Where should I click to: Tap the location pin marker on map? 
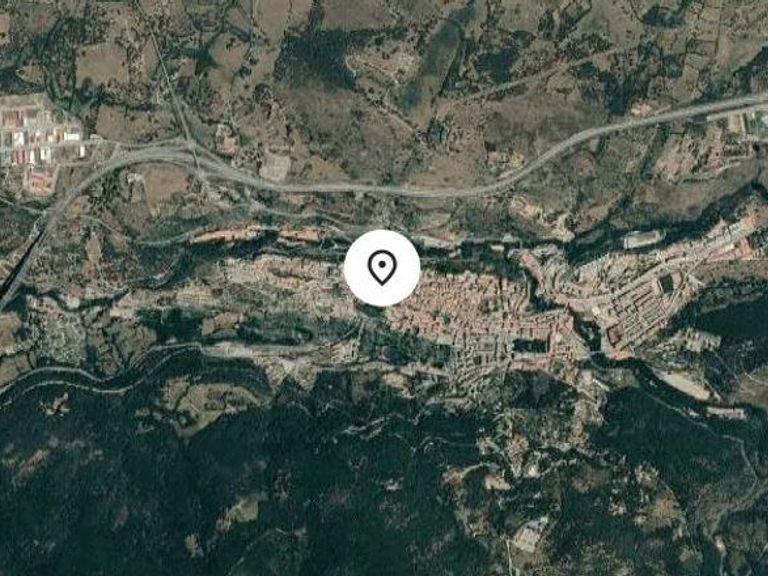pyautogui.click(x=382, y=267)
